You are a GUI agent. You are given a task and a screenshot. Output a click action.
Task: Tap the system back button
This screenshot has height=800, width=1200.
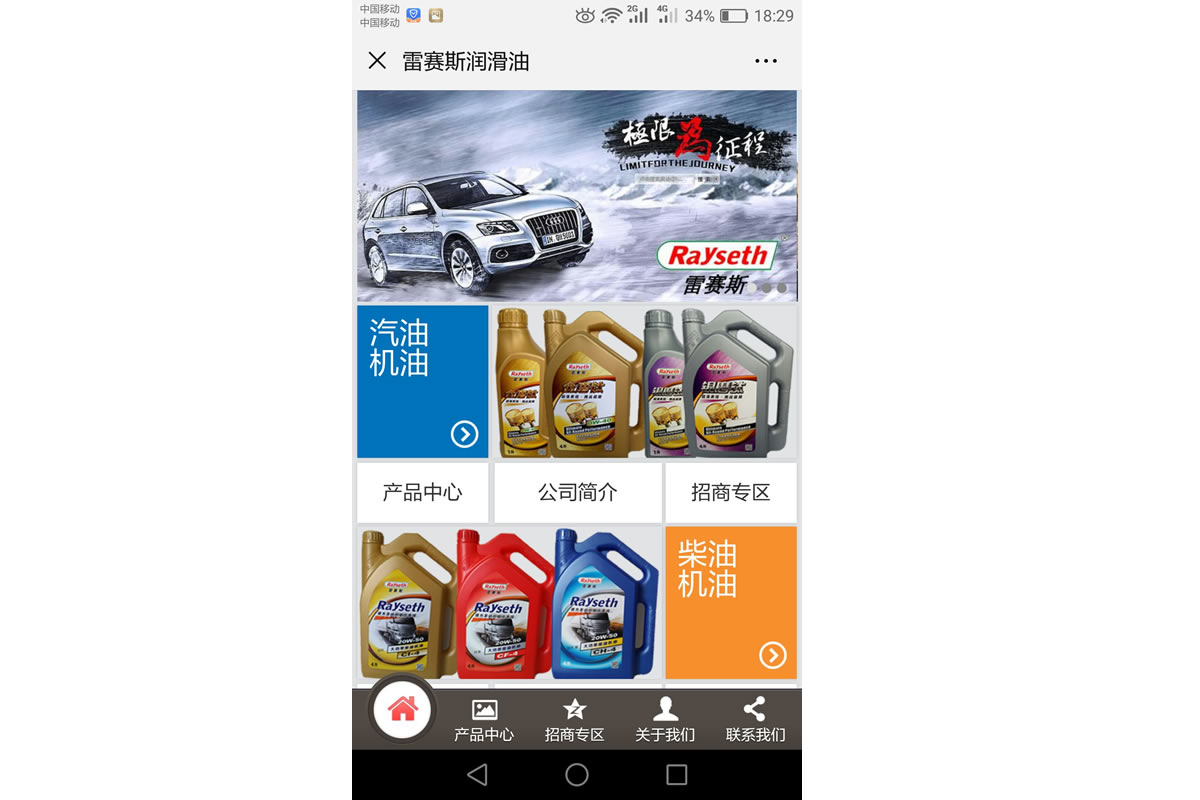click(x=477, y=774)
